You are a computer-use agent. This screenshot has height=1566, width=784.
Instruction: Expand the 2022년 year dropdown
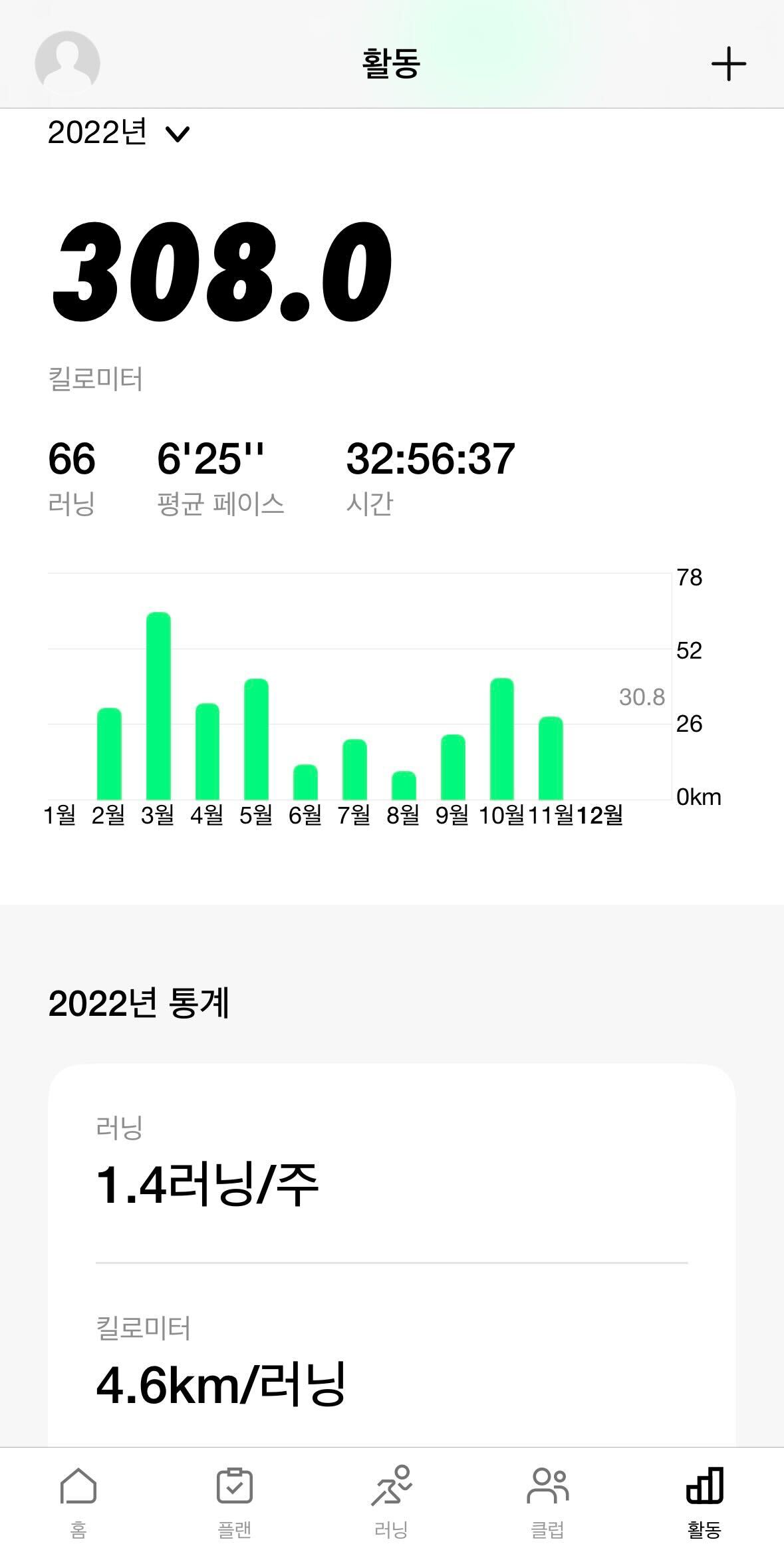[x=118, y=133]
